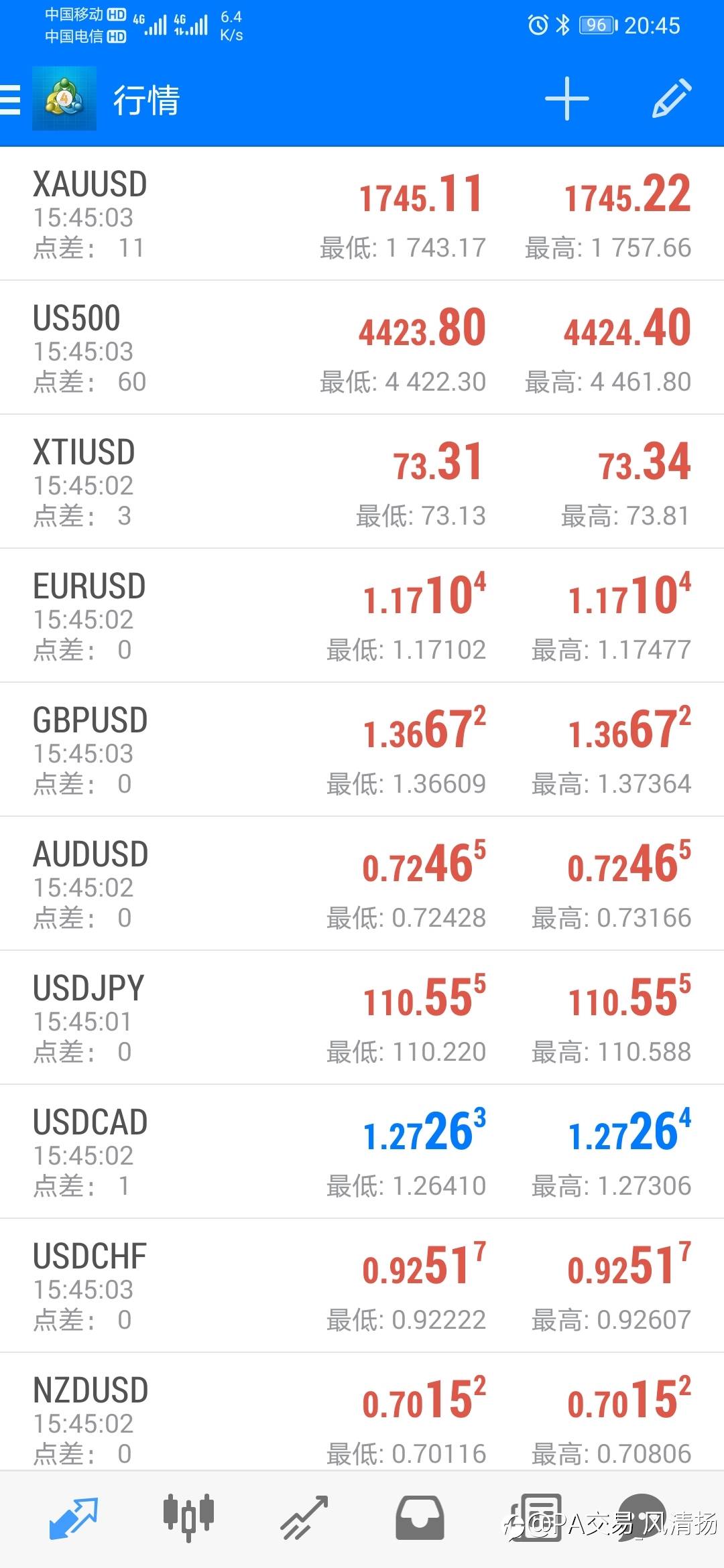This screenshot has width=724, height=1568.
Task: Open the US500 quote row
Action: pos(362,348)
